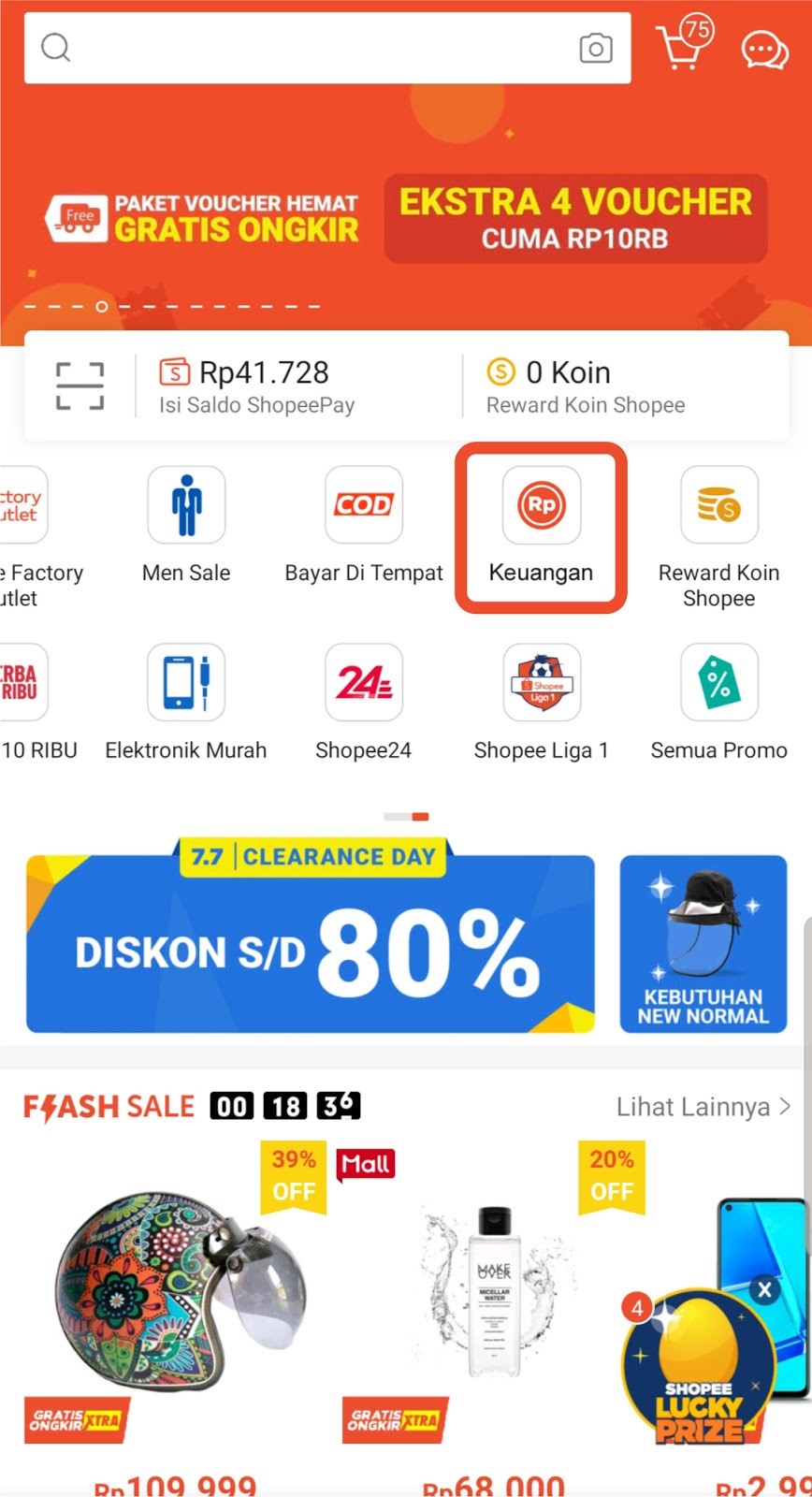Image resolution: width=812 pixels, height=1497 pixels.
Task: Open Reward Koin Shopee balance
Action: click(586, 385)
